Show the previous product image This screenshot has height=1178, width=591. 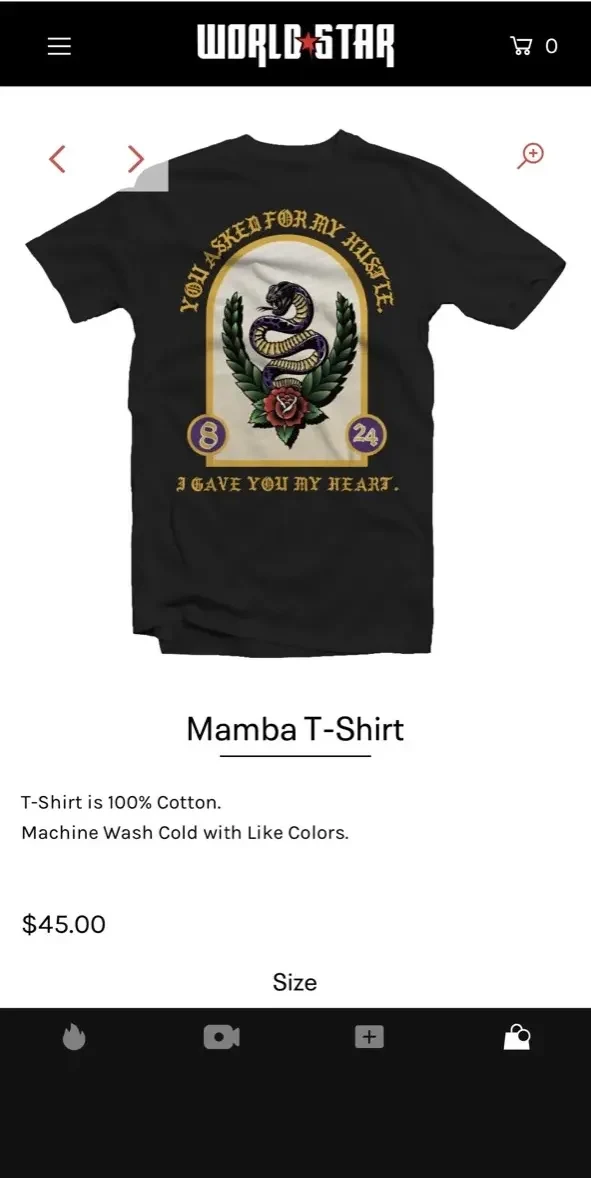tap(57, 159)
